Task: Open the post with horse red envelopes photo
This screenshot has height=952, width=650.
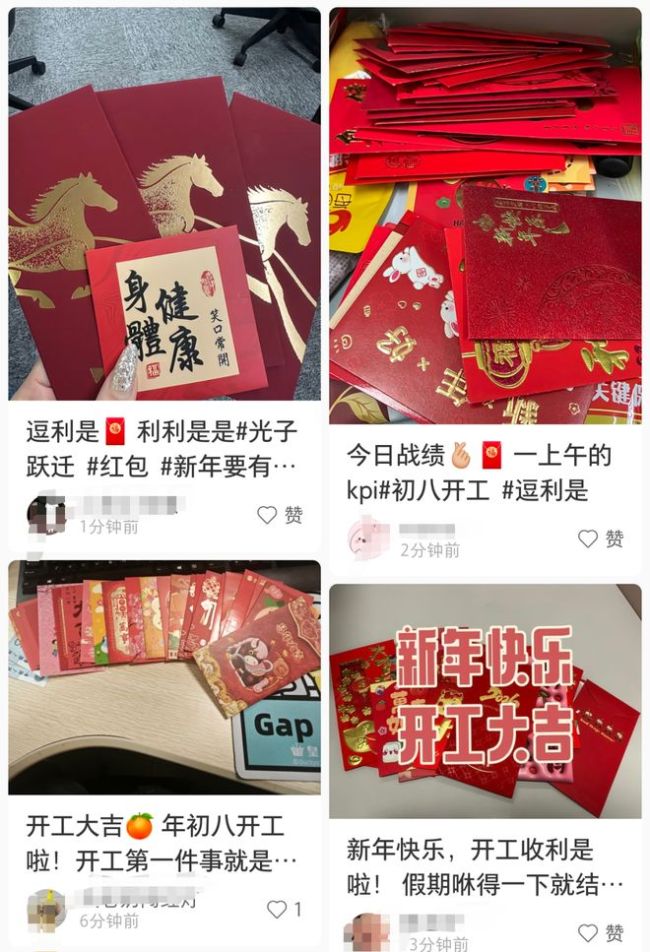Action: pos(164,203)
